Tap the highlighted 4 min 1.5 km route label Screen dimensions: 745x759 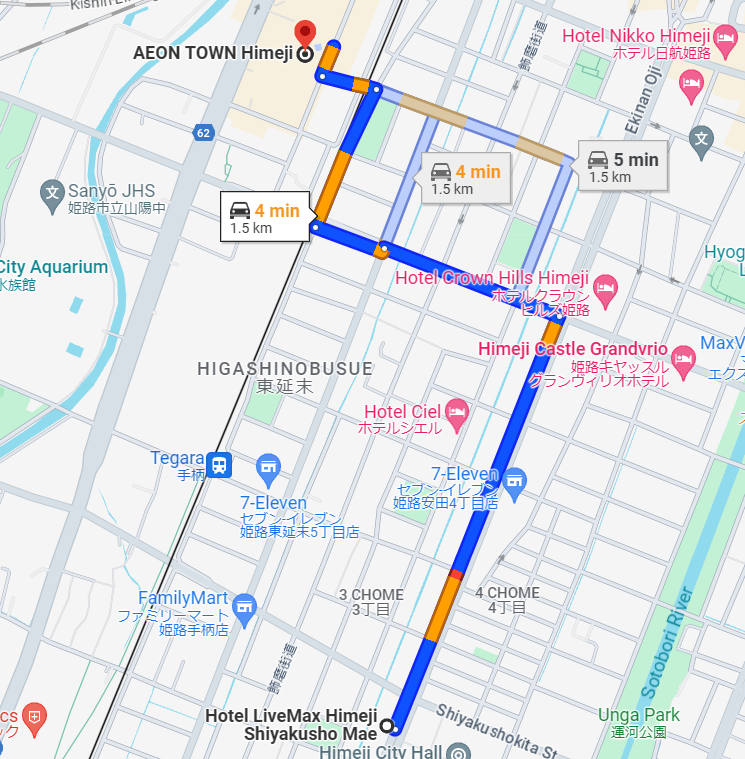(x=265, y=216)
